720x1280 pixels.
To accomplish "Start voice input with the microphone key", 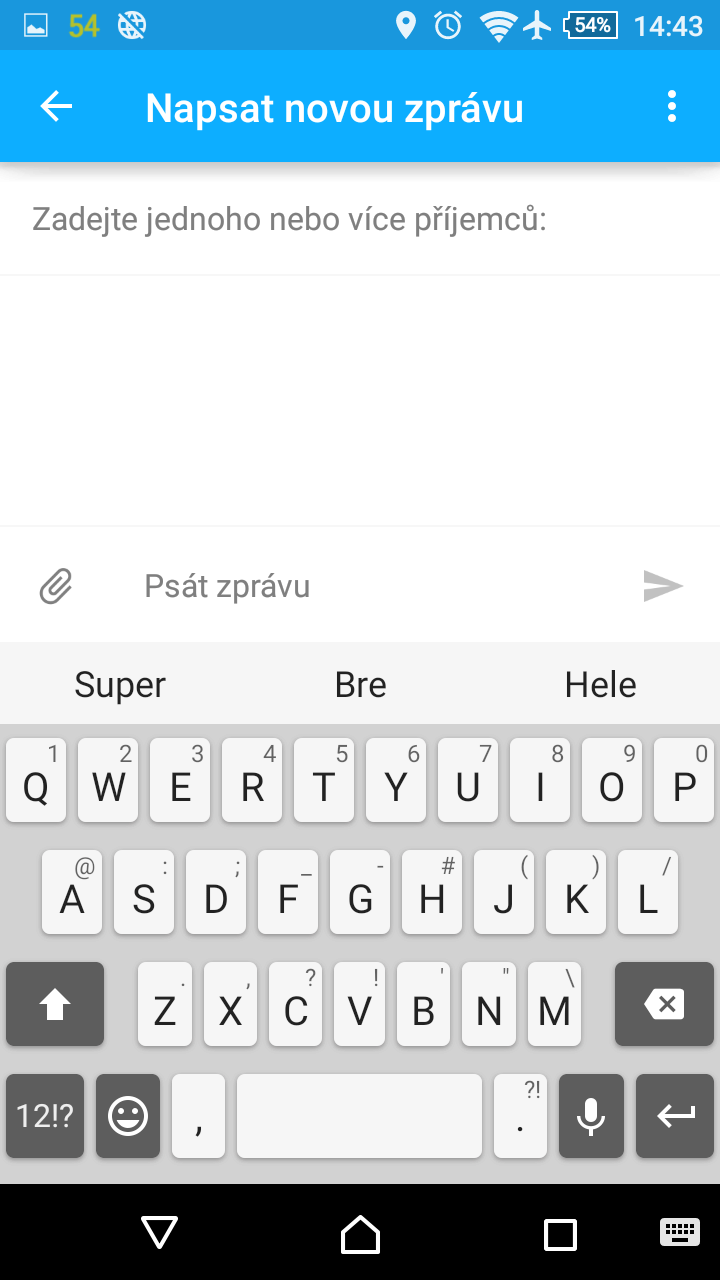I will [x=591, y=1116].
